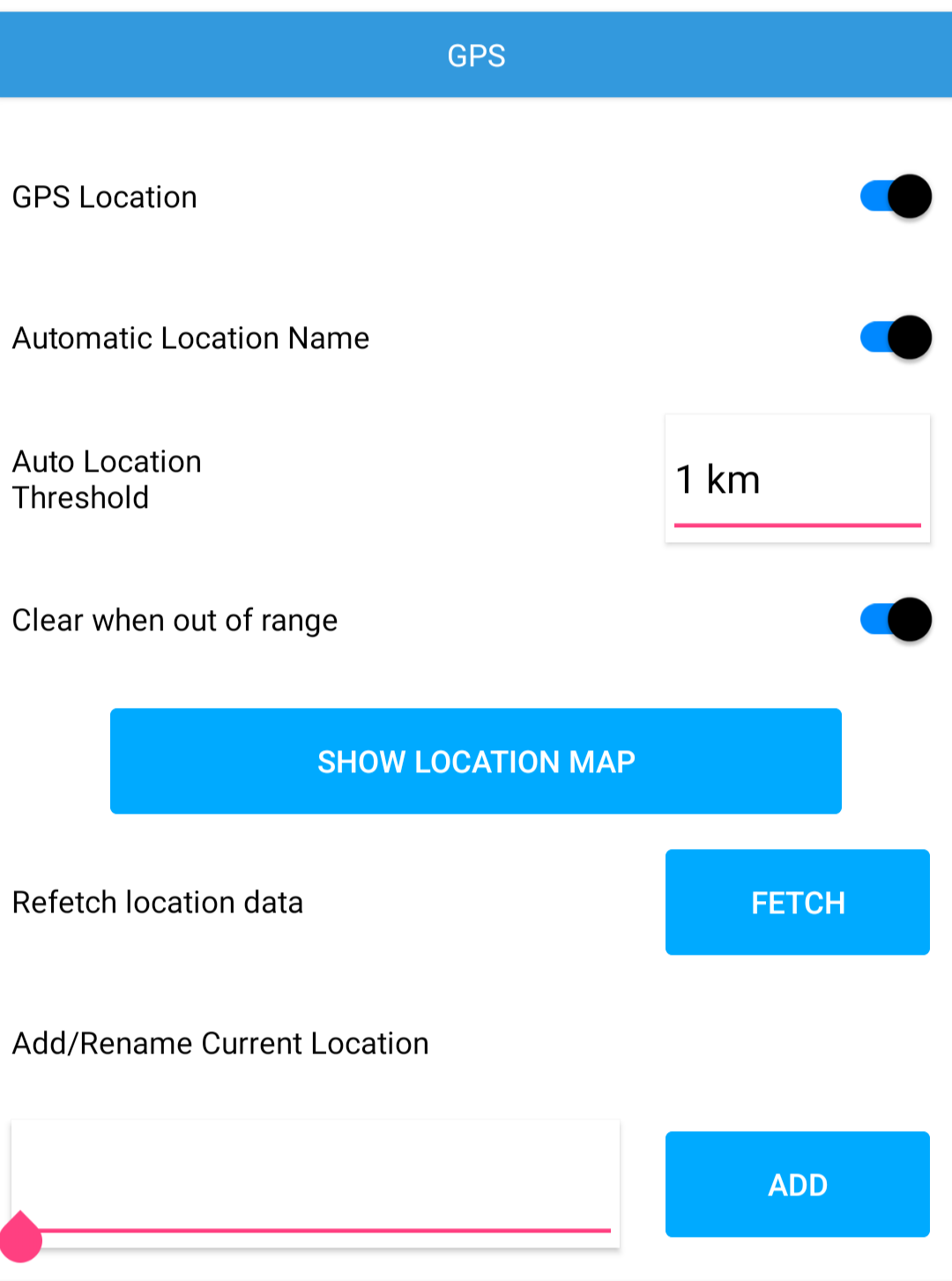This screenshot has height=1281, width=952.
Task: Select the Add/Rename Current Location heading
Action: pos(219,1043)
